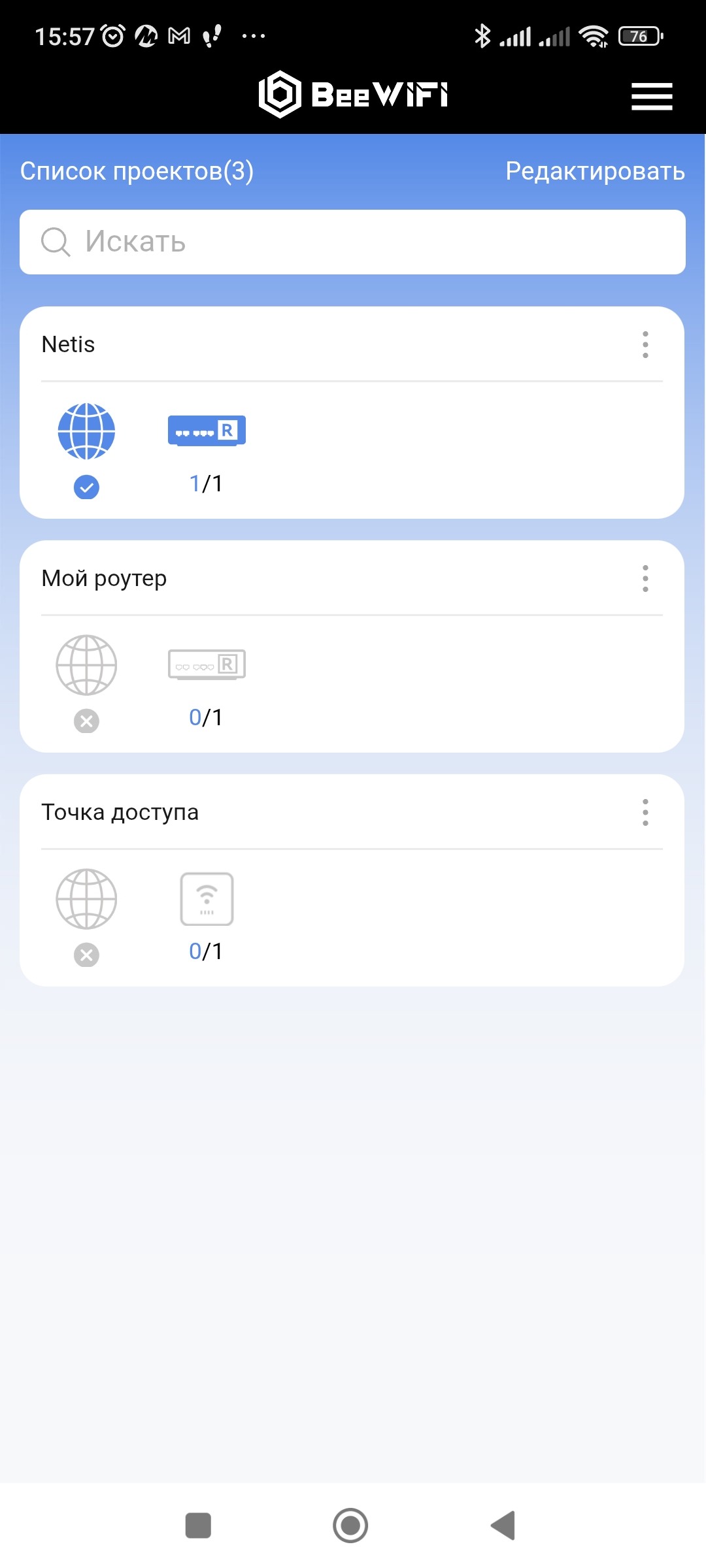Tap Редактировать to edit the project list
This screenshot has width=706, height=1568.
tap(595, 171)
